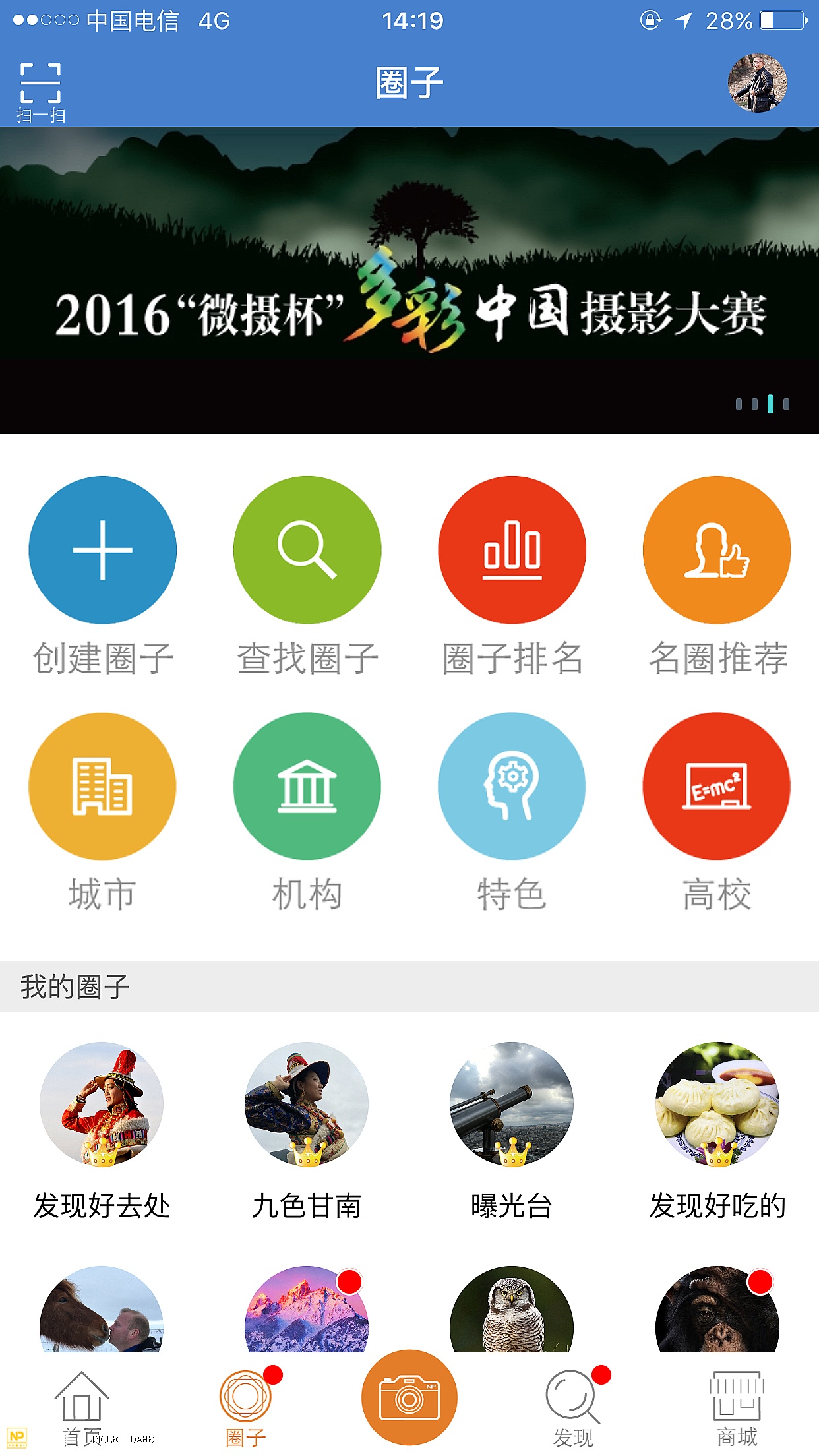The width and height of the screenshot is (819, 1456).
Task: Open 查找圈子 to search circles
Action: tap(307, 550)
